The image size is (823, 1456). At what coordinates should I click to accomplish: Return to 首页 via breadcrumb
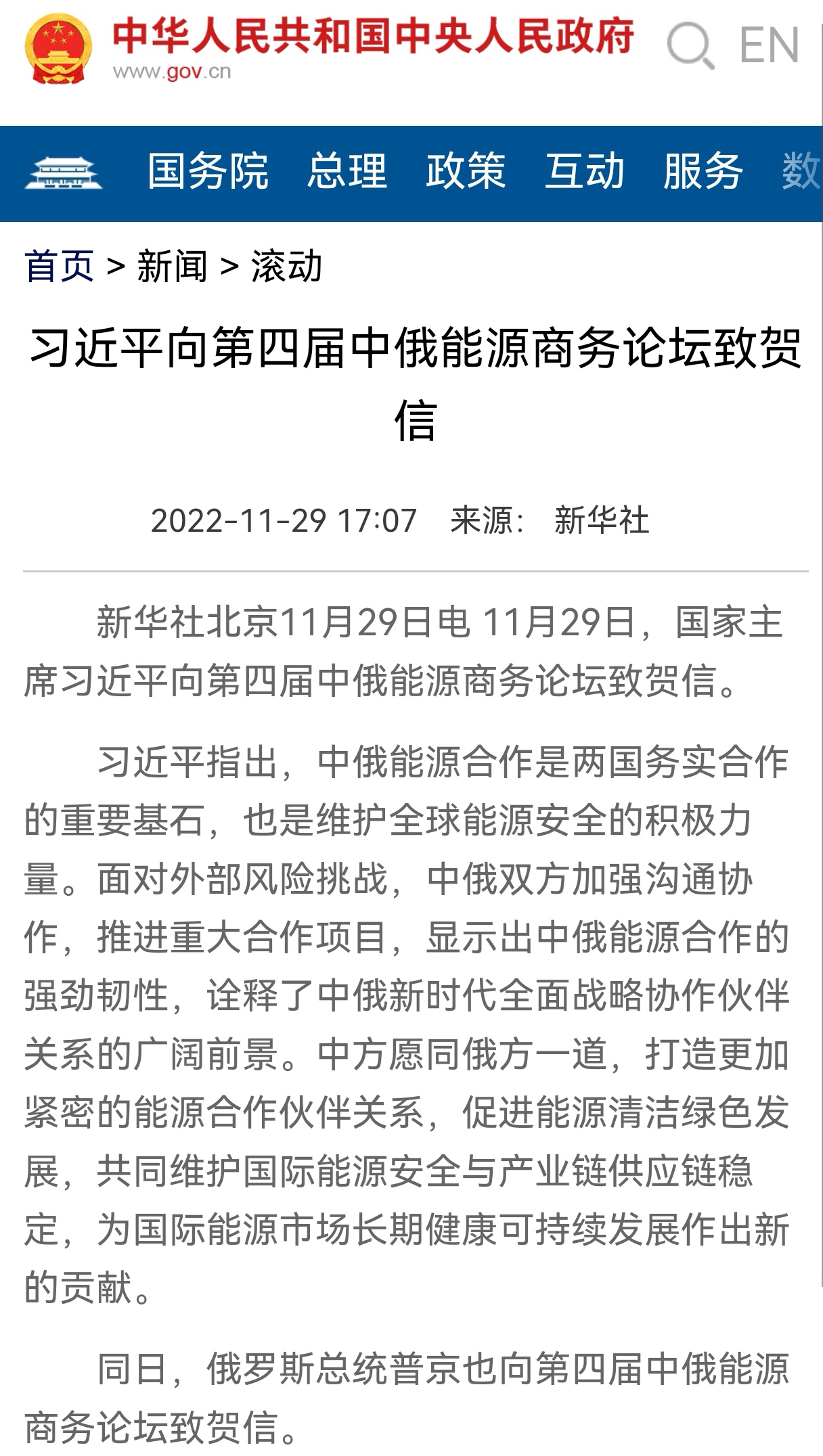point(59,265)
